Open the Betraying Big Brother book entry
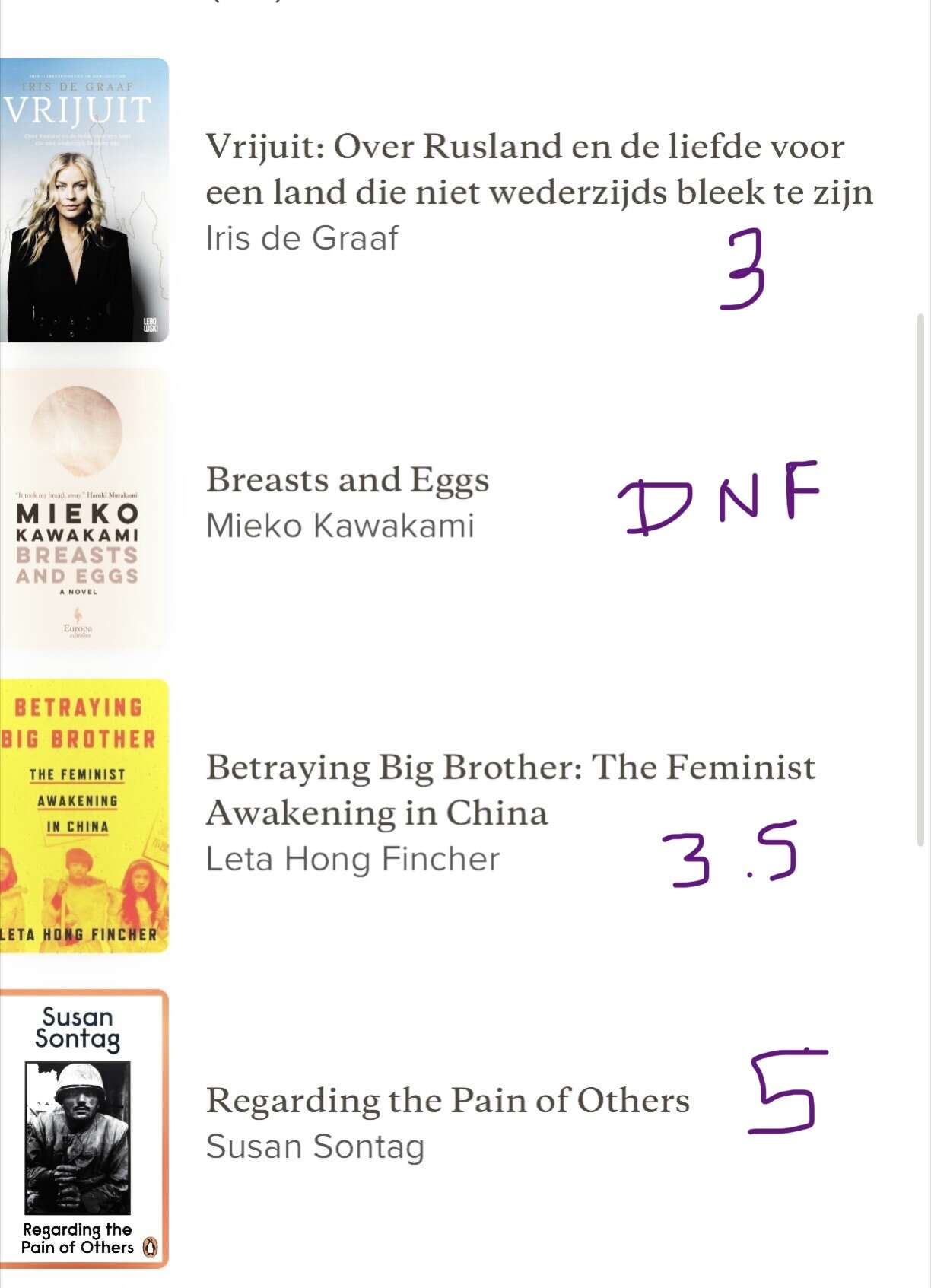 pyautogui.click(x=510, y=790)
